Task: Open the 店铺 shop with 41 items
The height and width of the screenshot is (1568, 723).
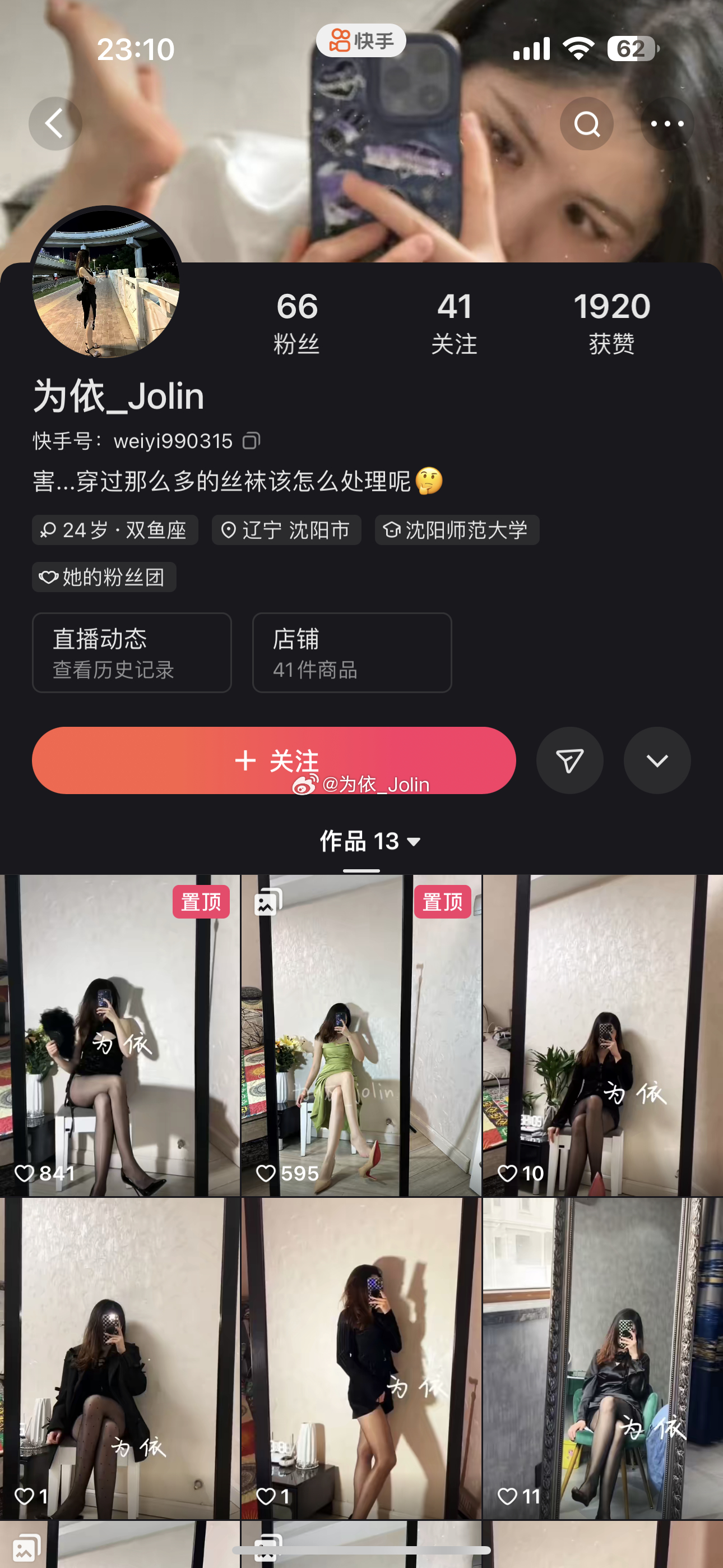Action: (x=352, y=652)
